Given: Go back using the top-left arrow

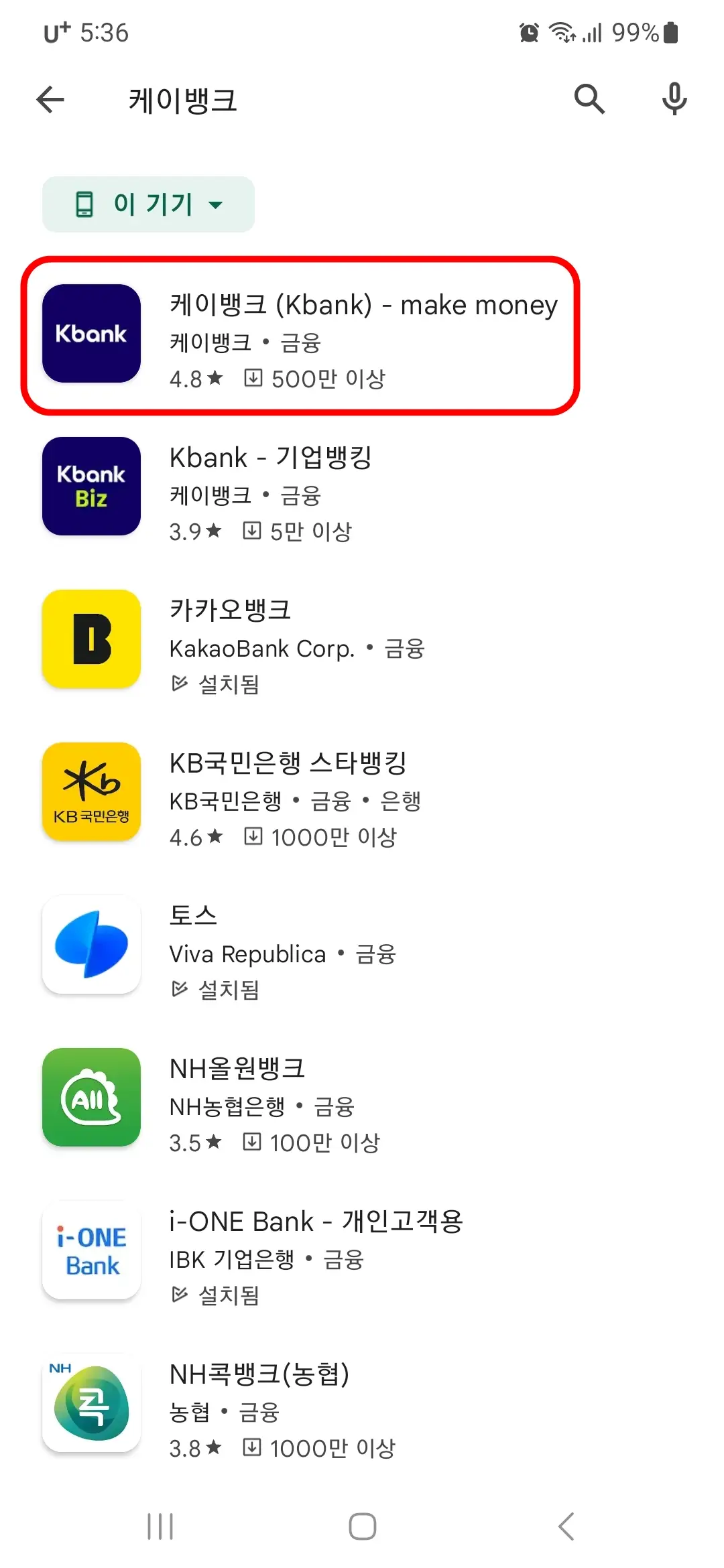Looking at the screenshot, I should 50,99.
